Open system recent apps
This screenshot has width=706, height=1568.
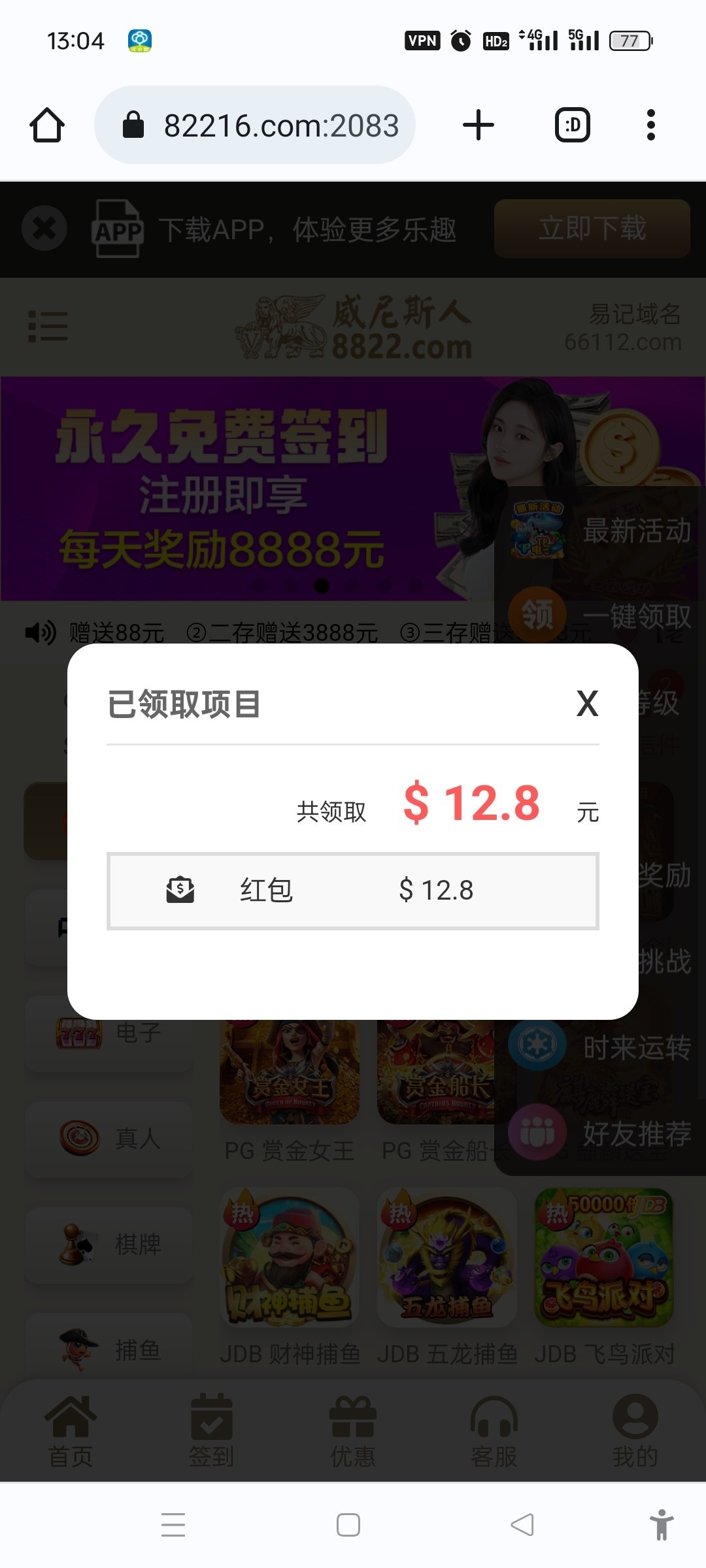(173, 1525)
